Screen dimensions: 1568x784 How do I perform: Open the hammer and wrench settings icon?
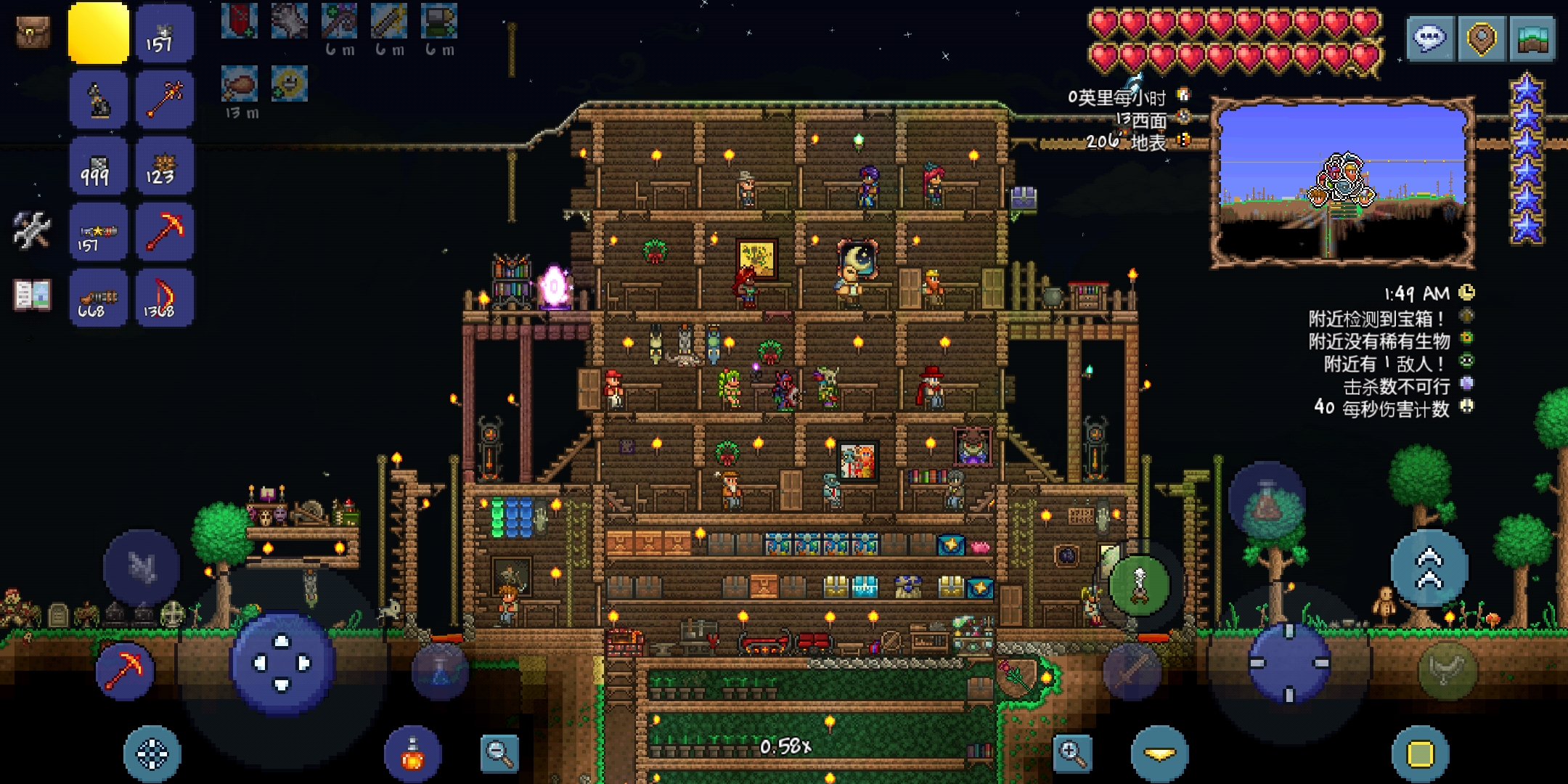(32, 231)
